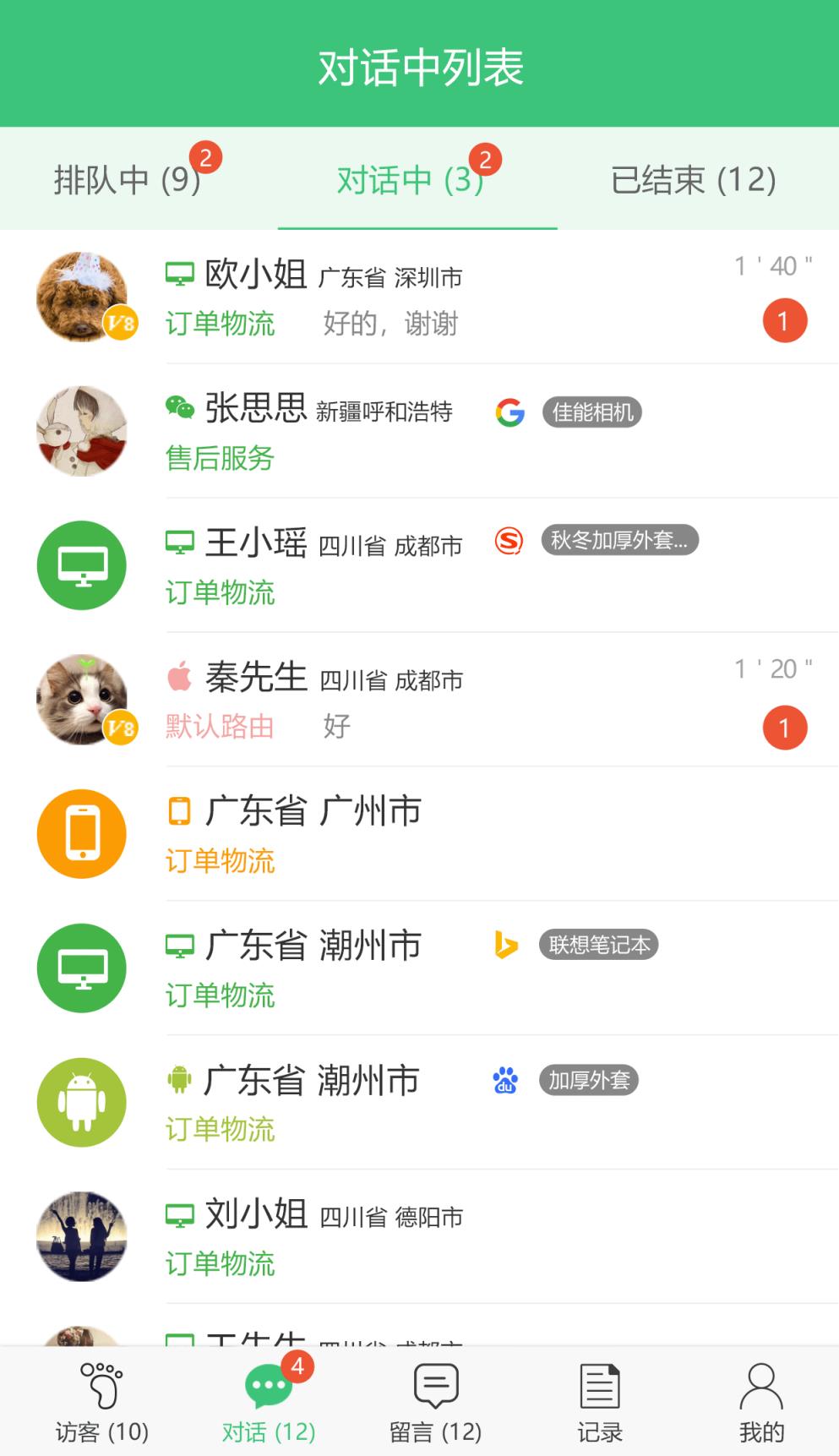The image size is (839, 1456).
Task: Open 留言 (12) from the bottom bar
Action: coord(433,1399)
